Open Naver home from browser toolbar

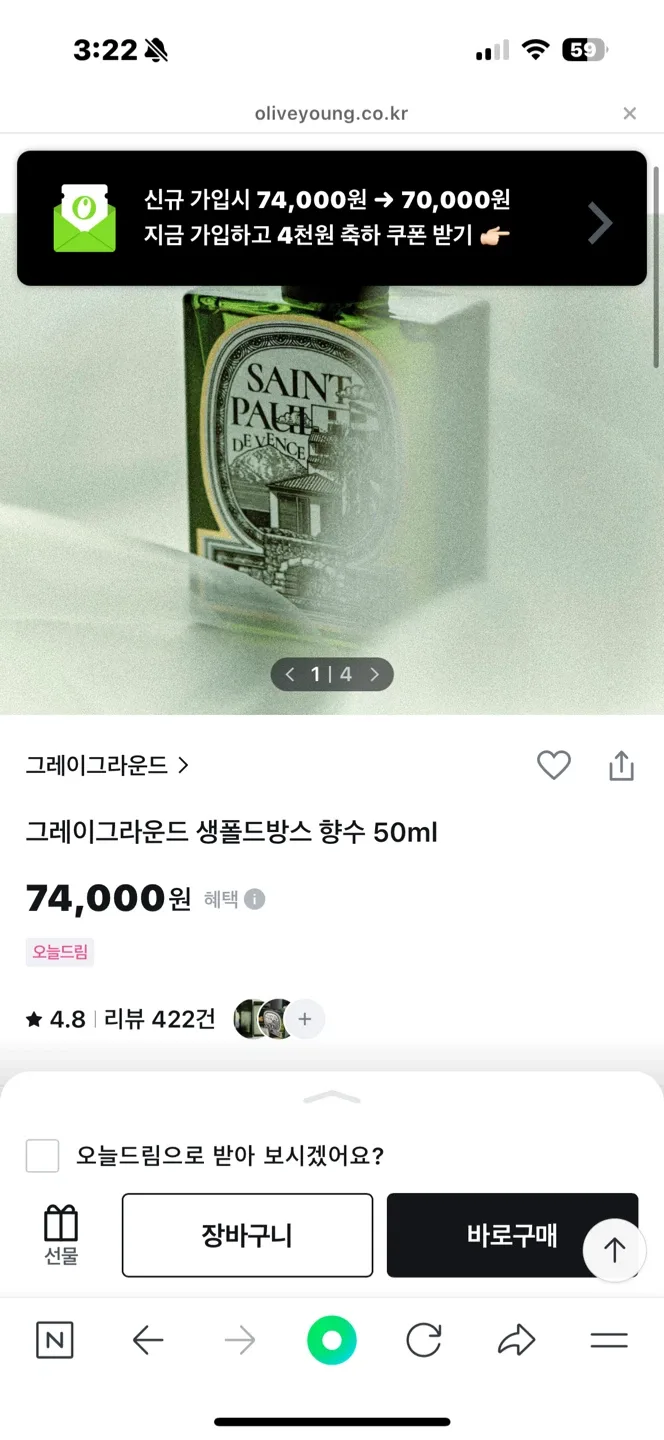point(54,1341)
